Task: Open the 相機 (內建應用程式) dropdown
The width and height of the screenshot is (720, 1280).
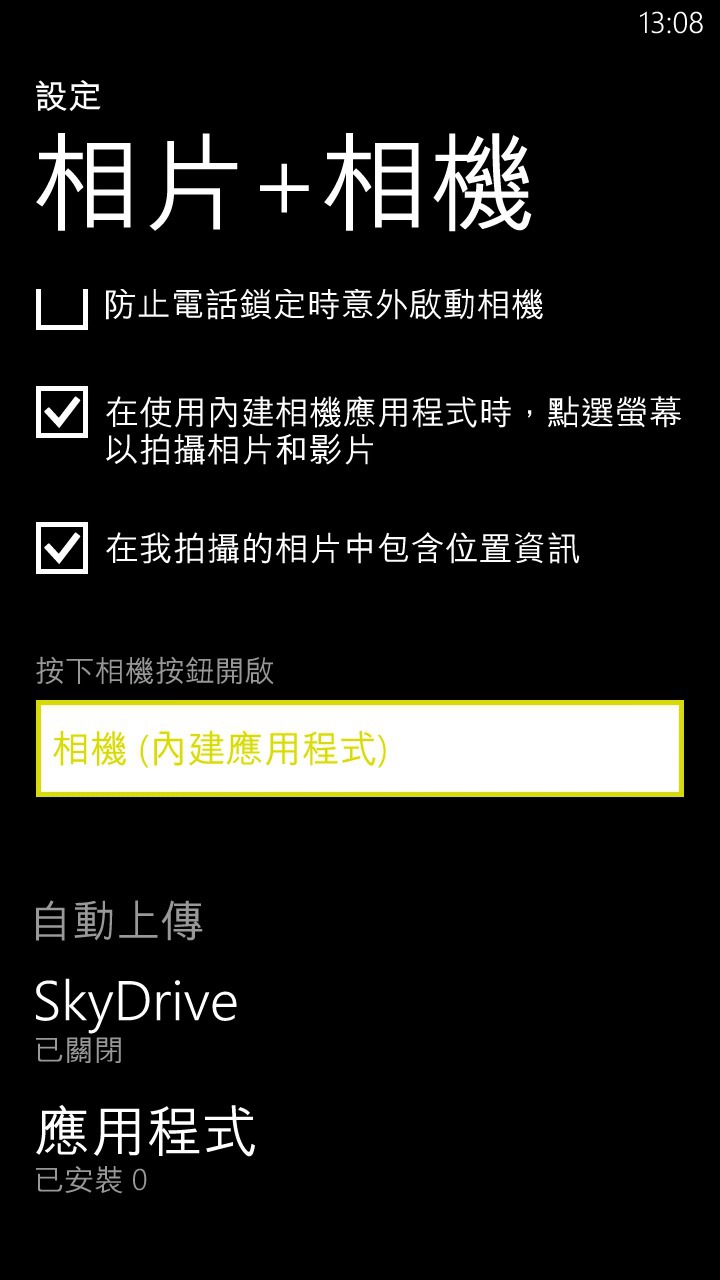Action: pyautogui.click(x=360, y=749)
